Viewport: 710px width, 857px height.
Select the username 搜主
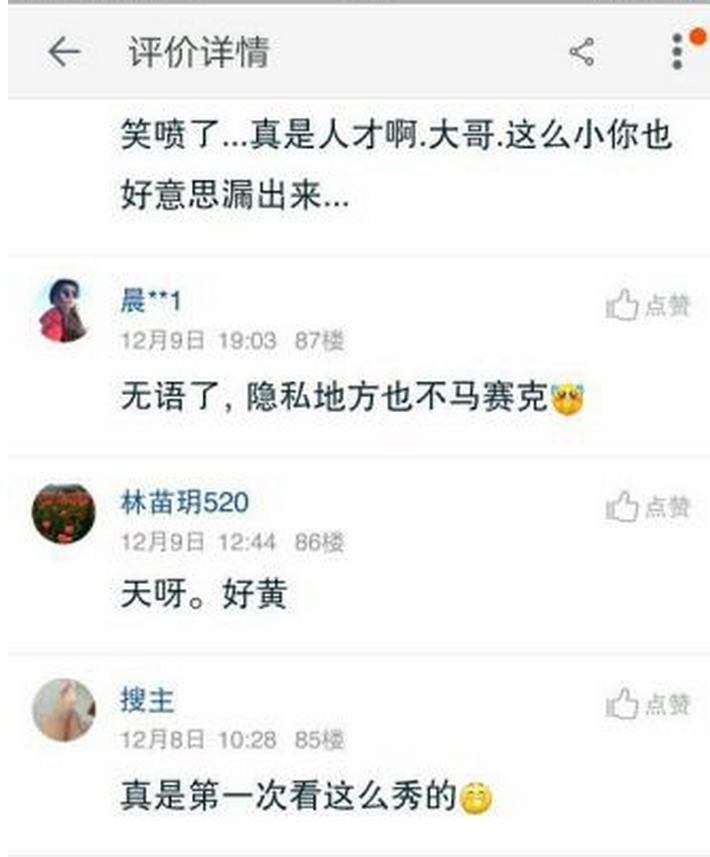tap(148, 700)
